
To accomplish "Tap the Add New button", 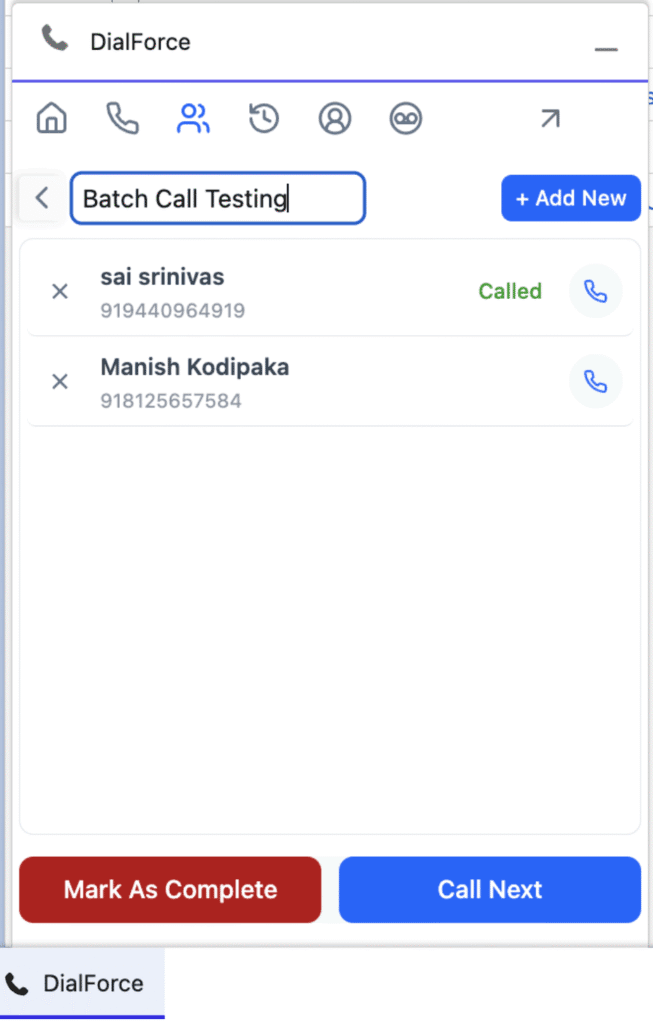I will click(x=570, y=198).
